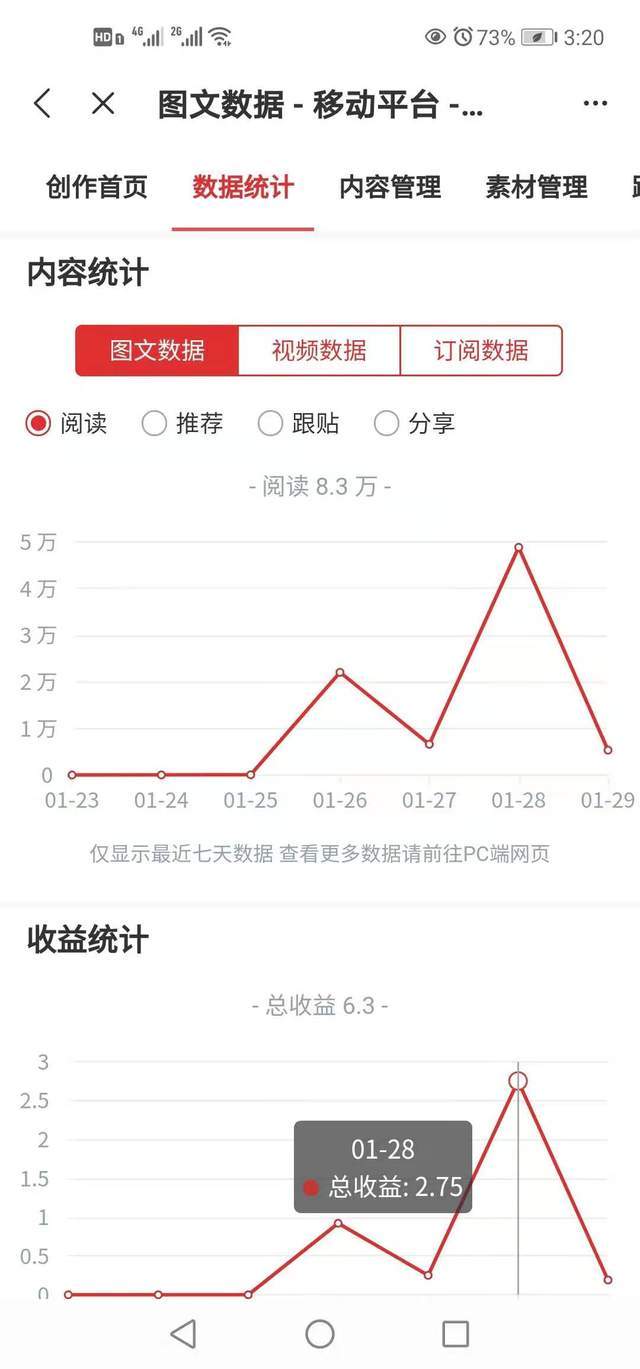The height and width of the screenshot is (1369, 640).
Task: Go back using the header arrow
Action: click(42, 103)
